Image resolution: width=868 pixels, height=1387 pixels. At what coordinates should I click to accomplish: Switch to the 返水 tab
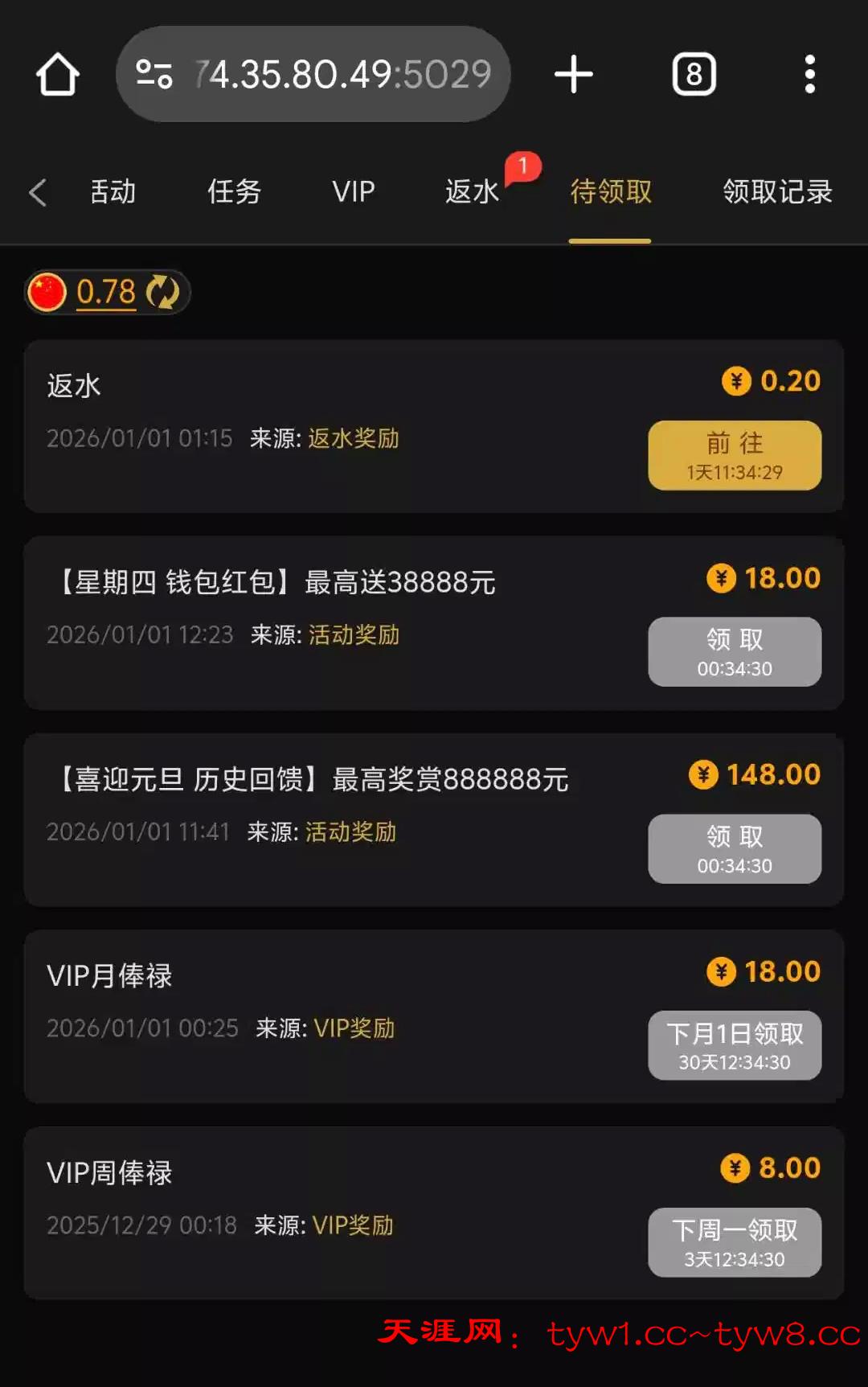click(x=473, y=192)
